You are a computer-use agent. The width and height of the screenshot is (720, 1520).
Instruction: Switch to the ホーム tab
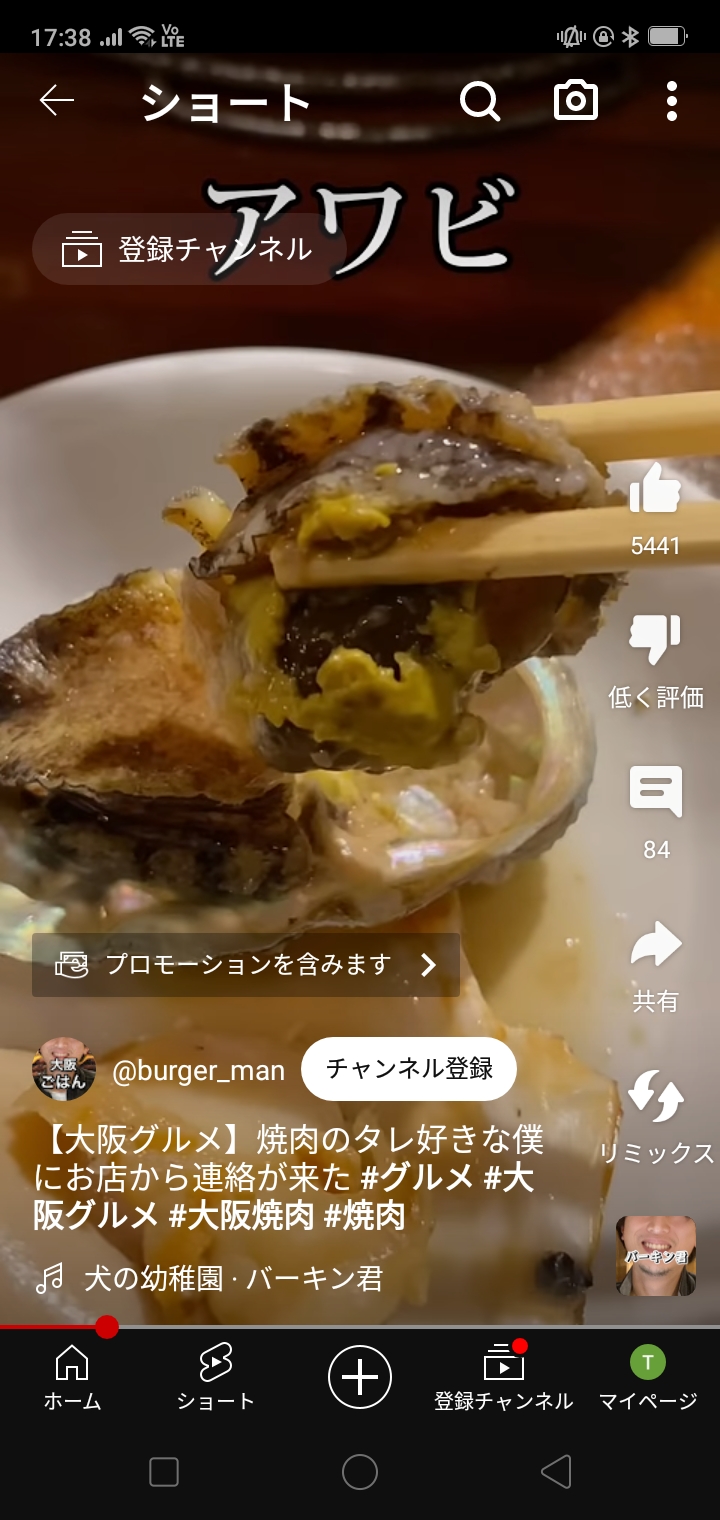pyautogui.click(x=72, y=1378)
